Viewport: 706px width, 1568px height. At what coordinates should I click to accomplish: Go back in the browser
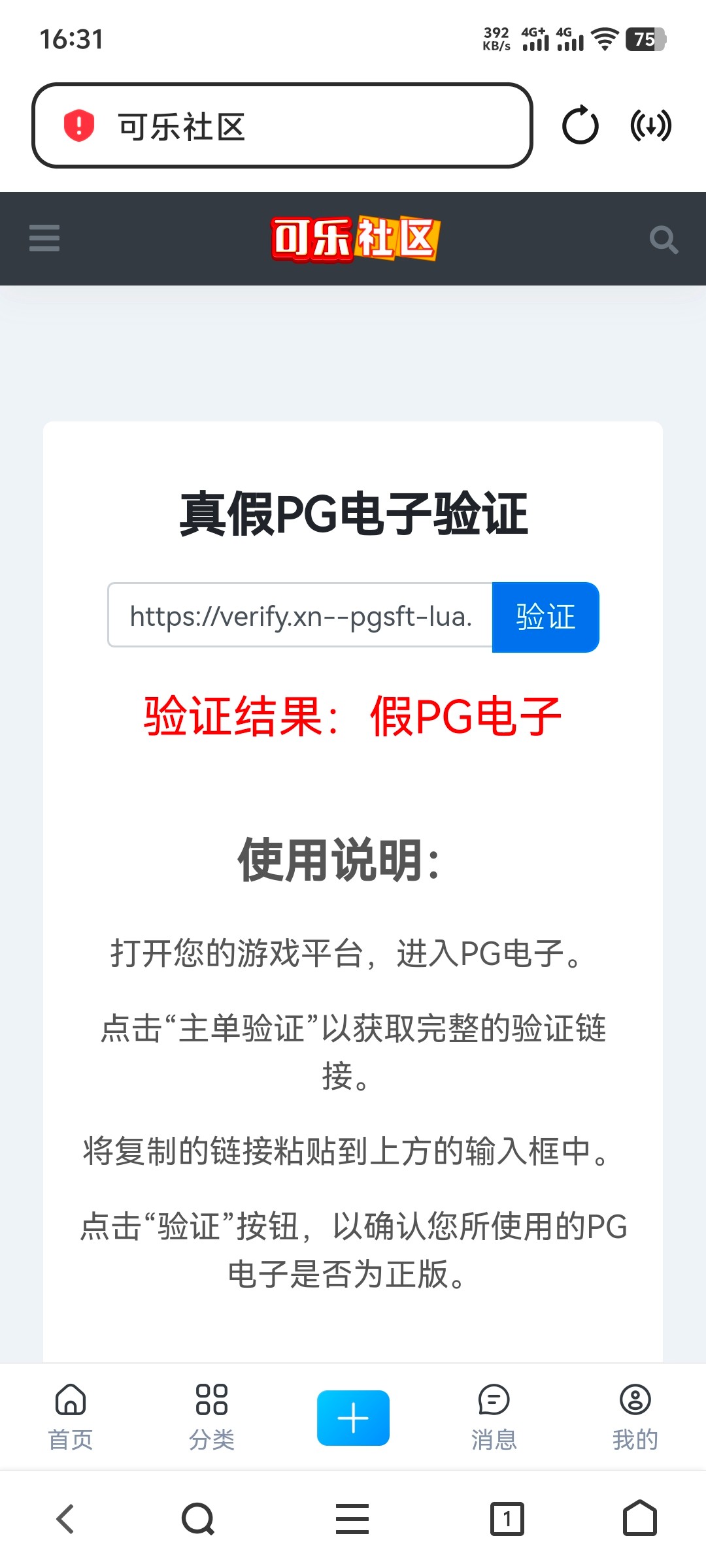[65, 1518]
